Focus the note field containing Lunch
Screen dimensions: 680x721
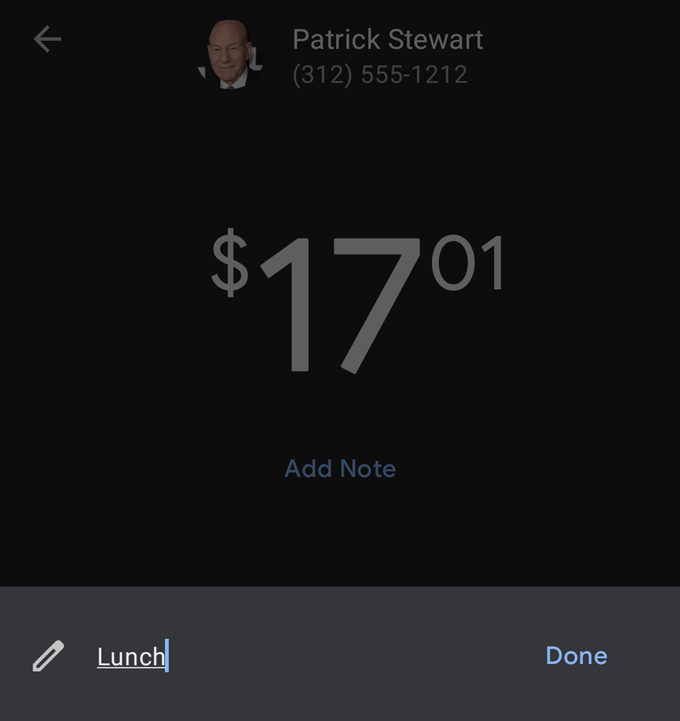pos(131,657)
